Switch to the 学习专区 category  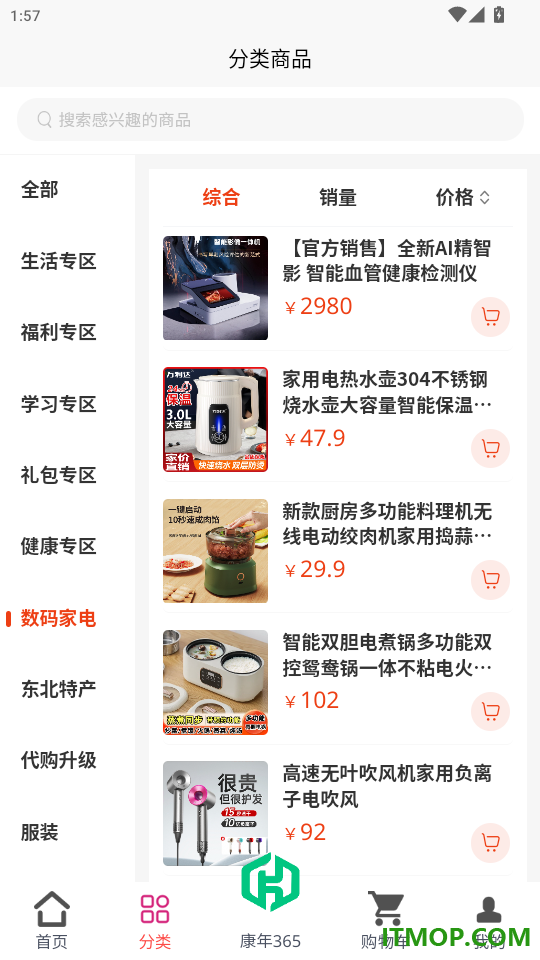(59, 404)
